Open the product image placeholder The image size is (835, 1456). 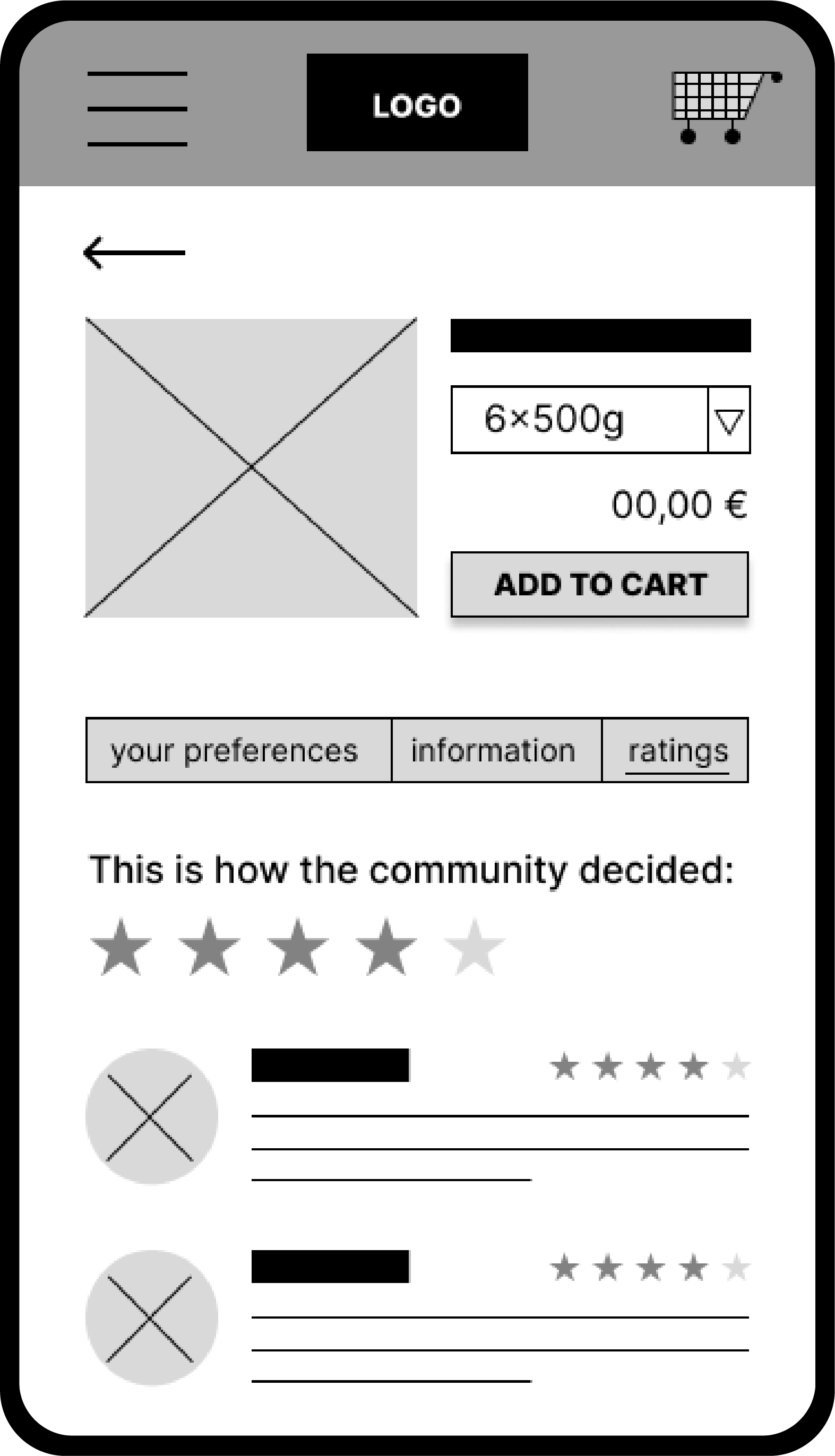[x=251, y=468]
